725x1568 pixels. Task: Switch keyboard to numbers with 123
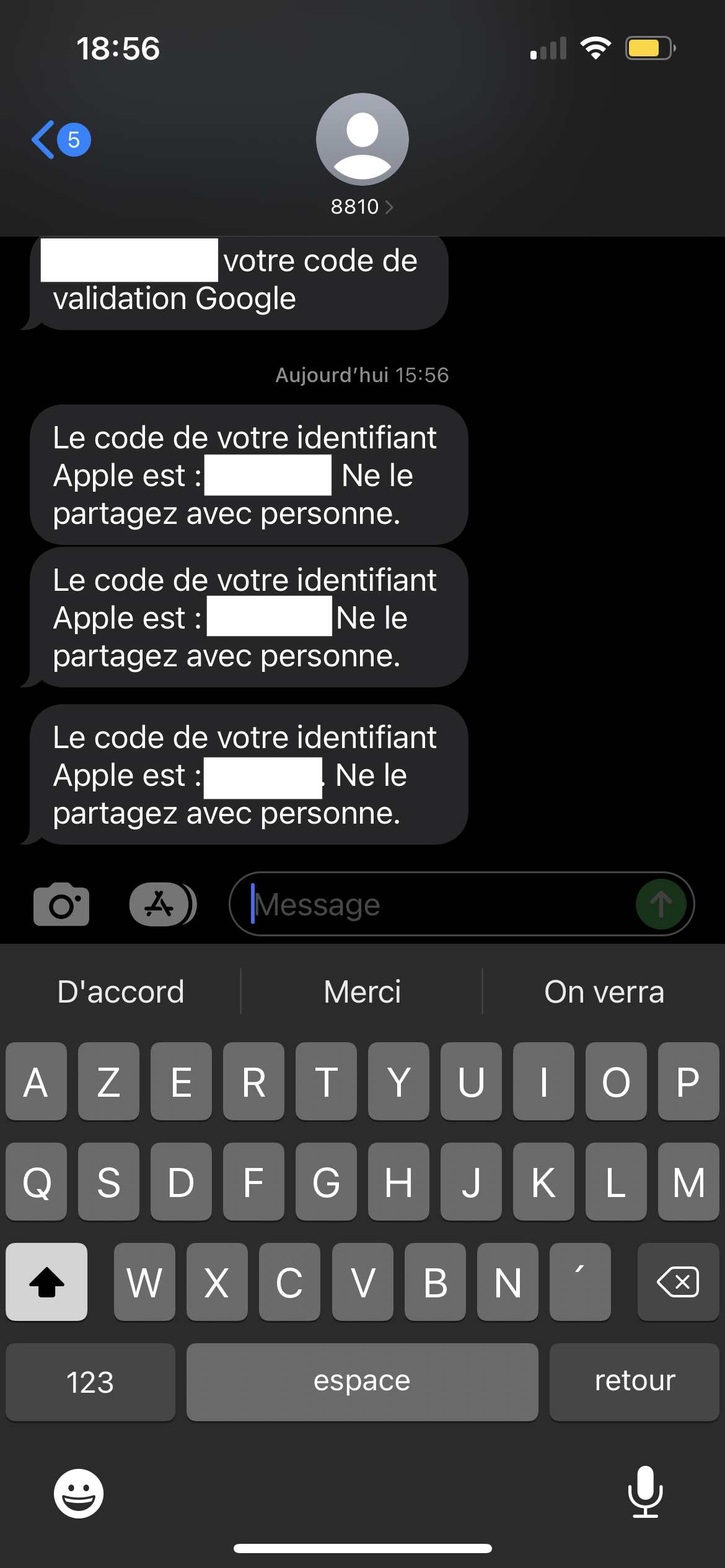(90, 1382)
